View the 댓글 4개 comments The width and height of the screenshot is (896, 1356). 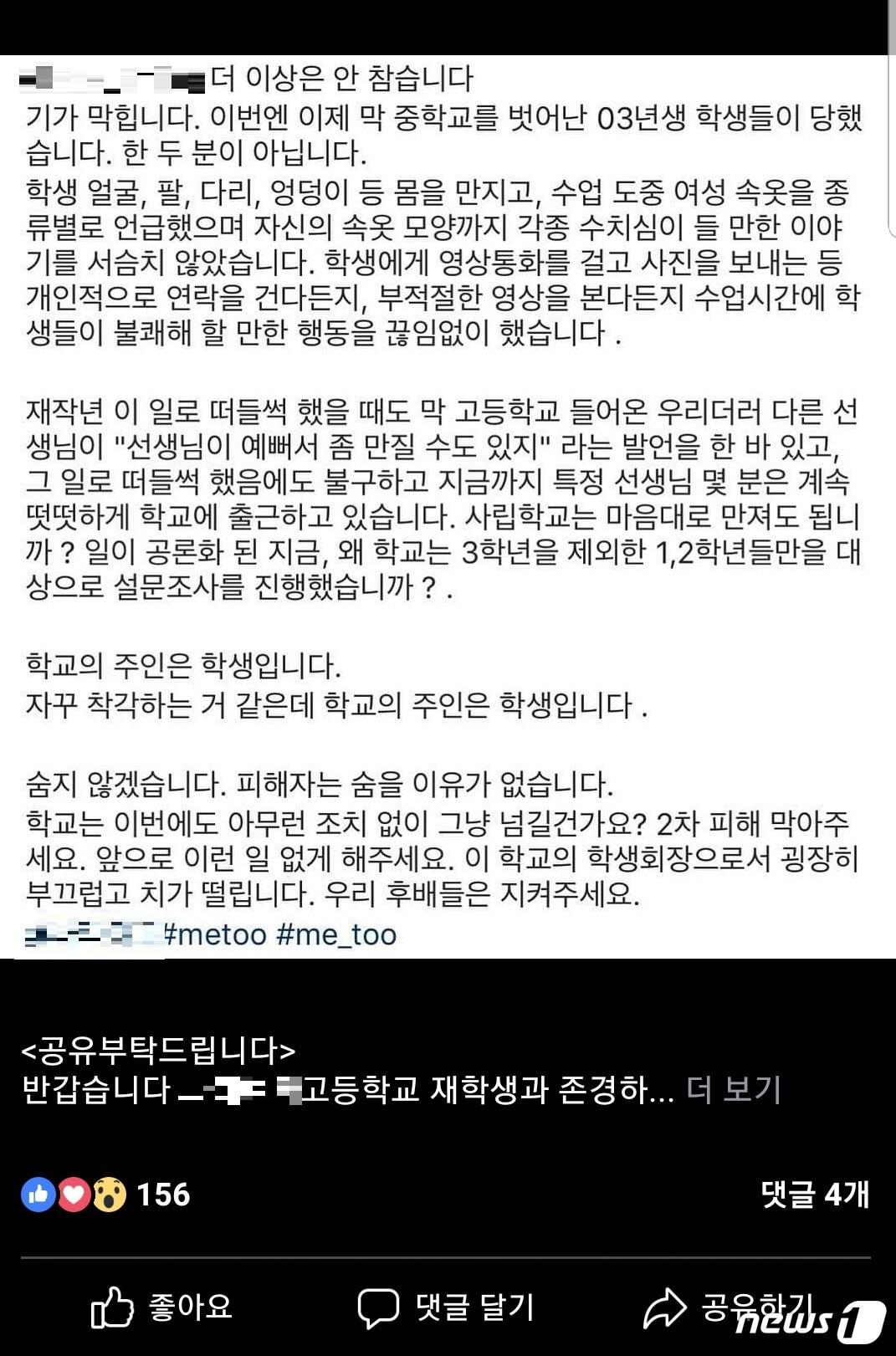[814, 1195]
